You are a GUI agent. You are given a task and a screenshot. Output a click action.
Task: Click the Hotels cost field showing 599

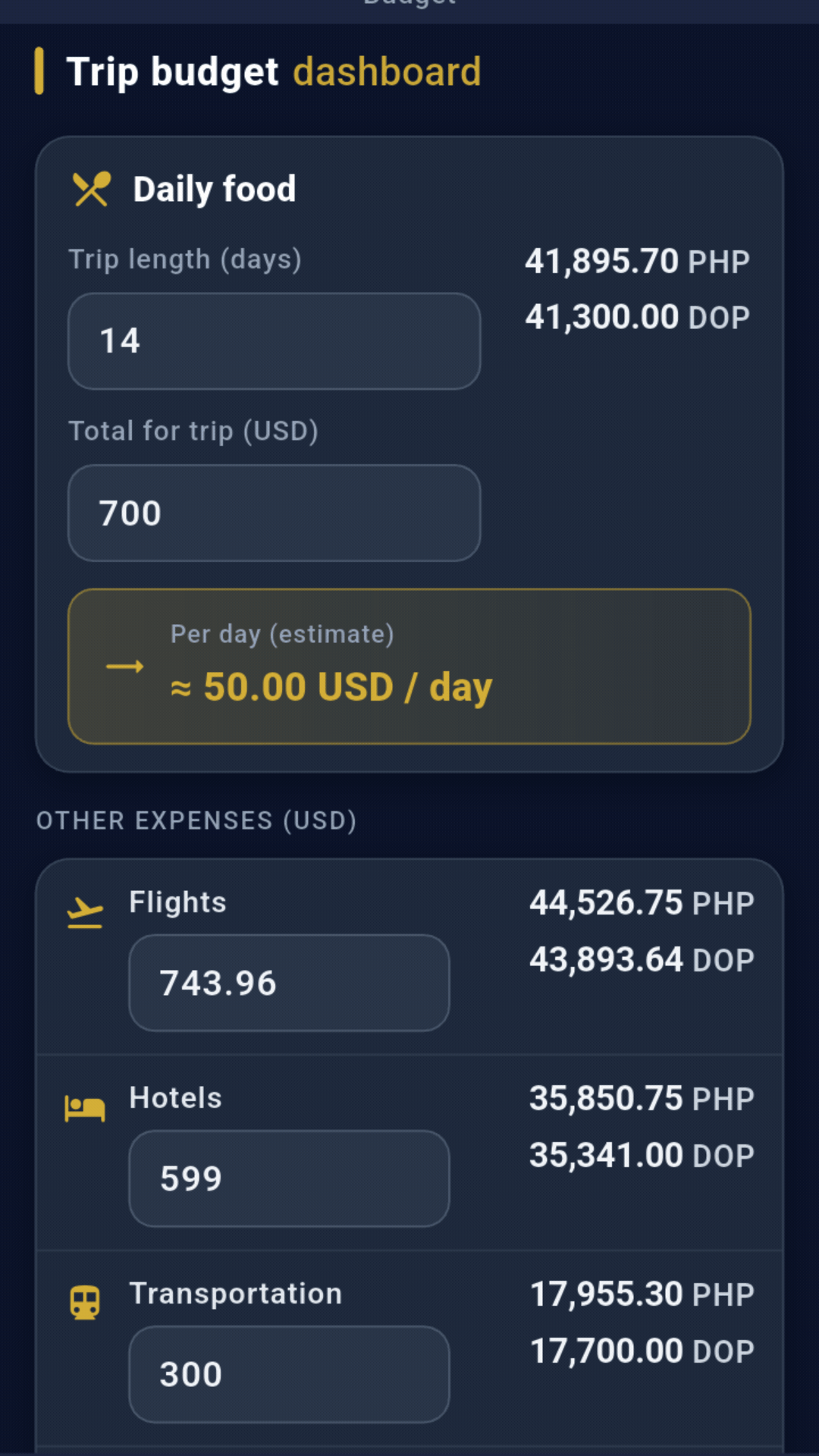[x=288, y=1178]
